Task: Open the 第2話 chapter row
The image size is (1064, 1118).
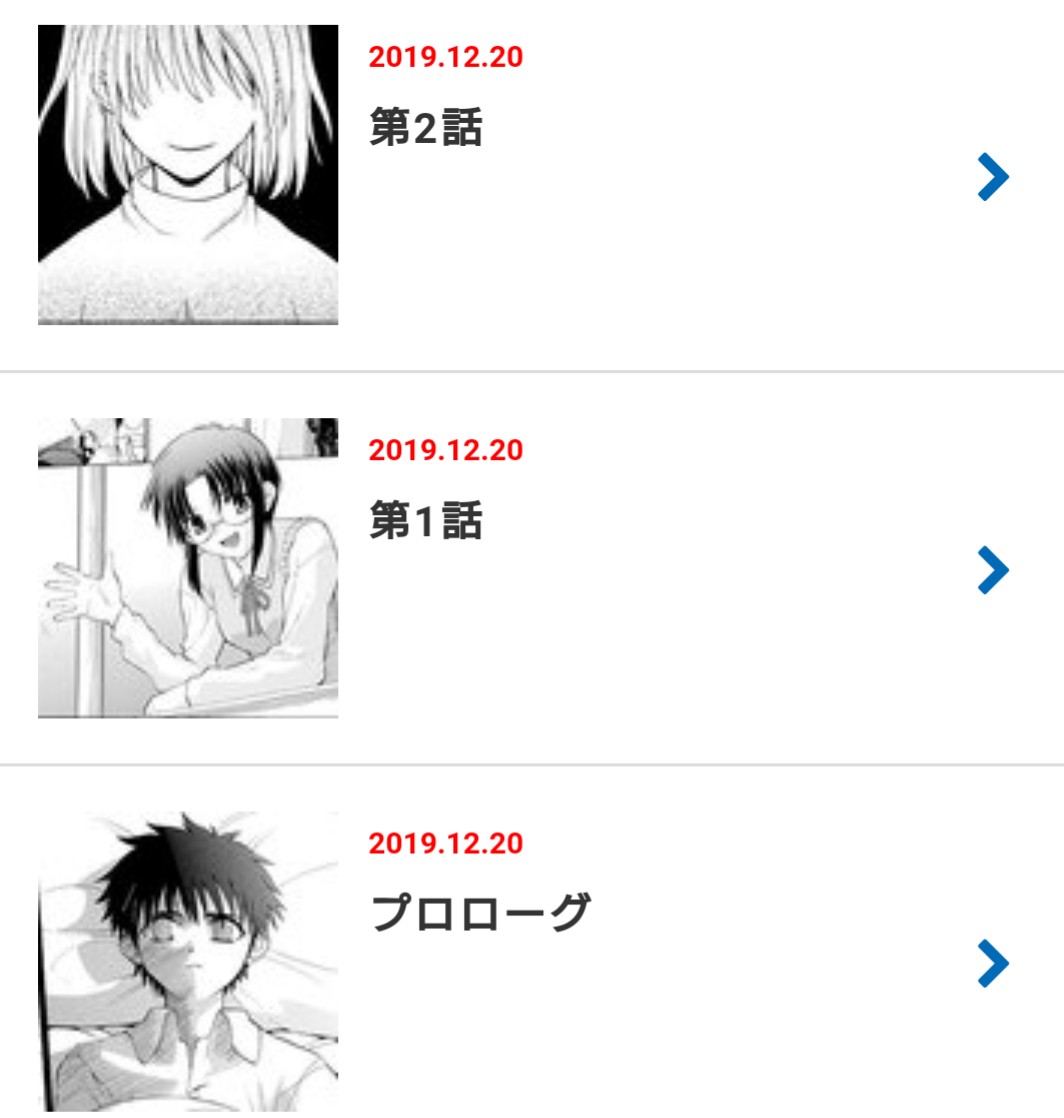Action: (x=426, y=128)
